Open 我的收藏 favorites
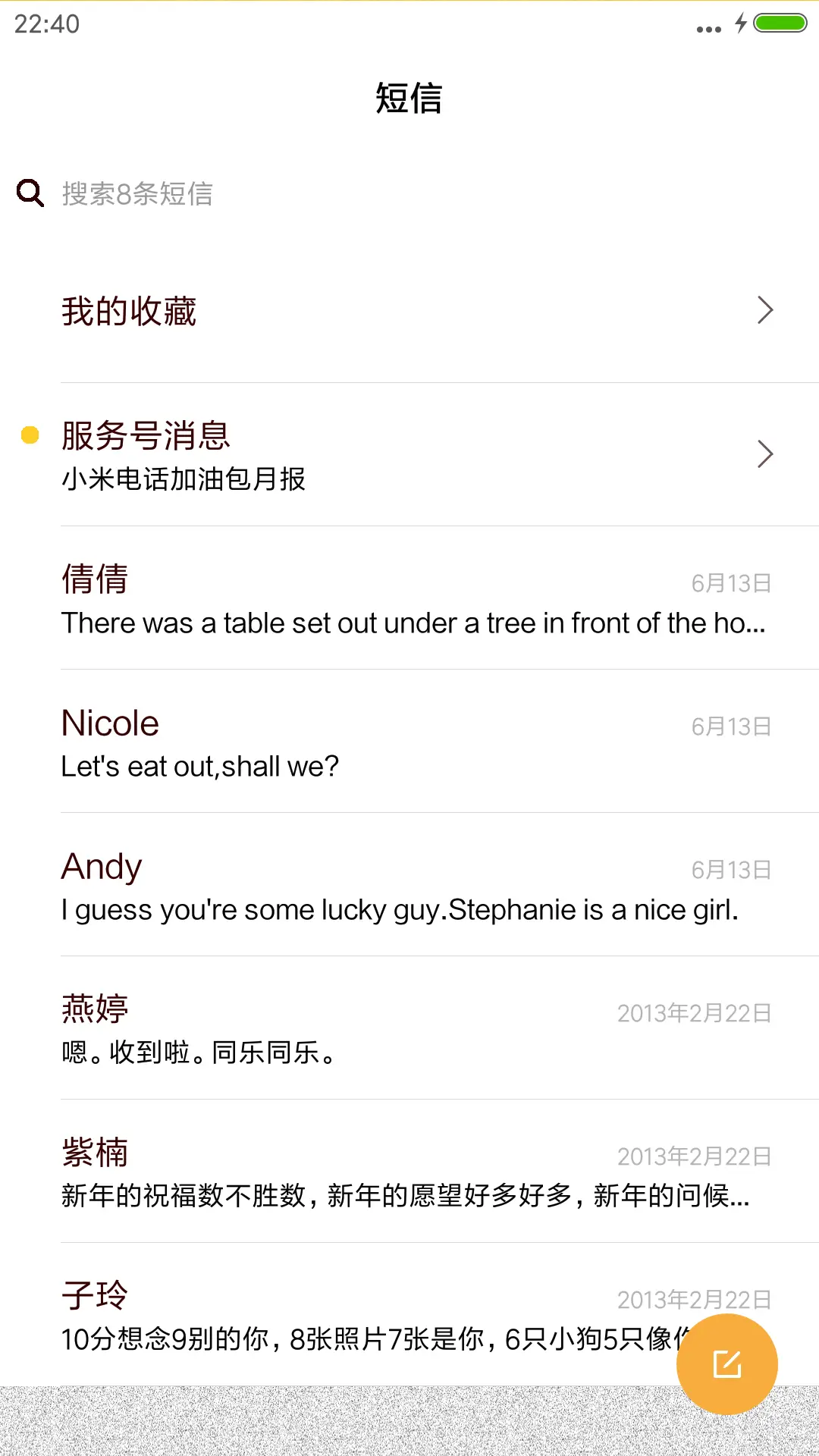The height and width of the screenshot is (1456, 819). 409,311
